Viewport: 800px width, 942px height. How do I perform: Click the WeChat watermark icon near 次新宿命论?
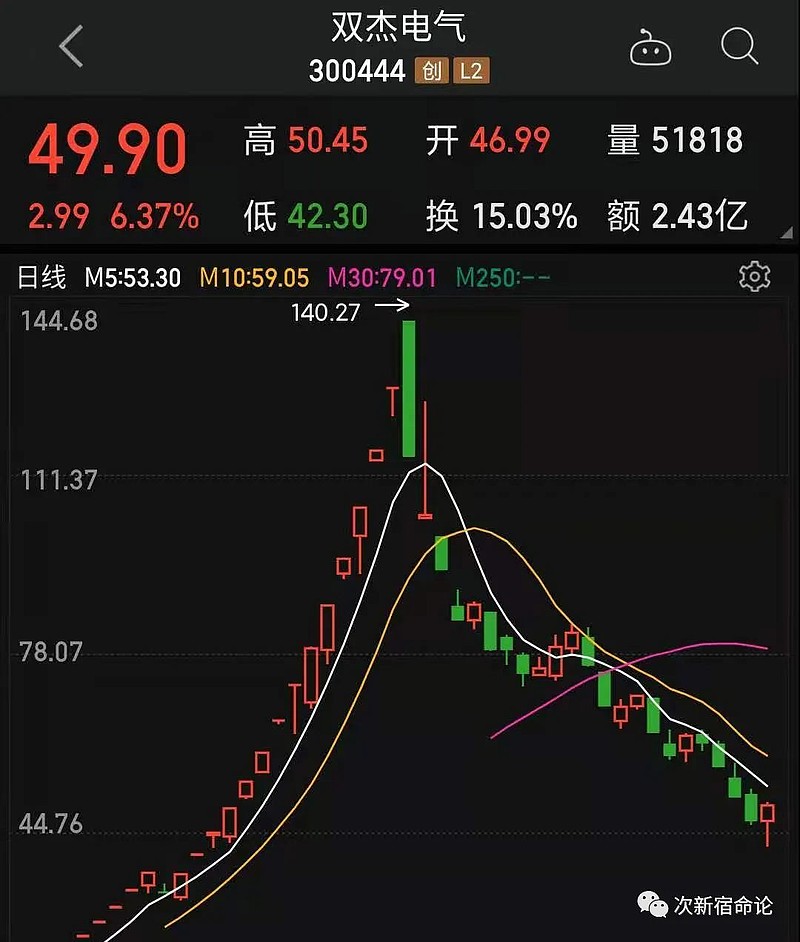coord(652,903)
